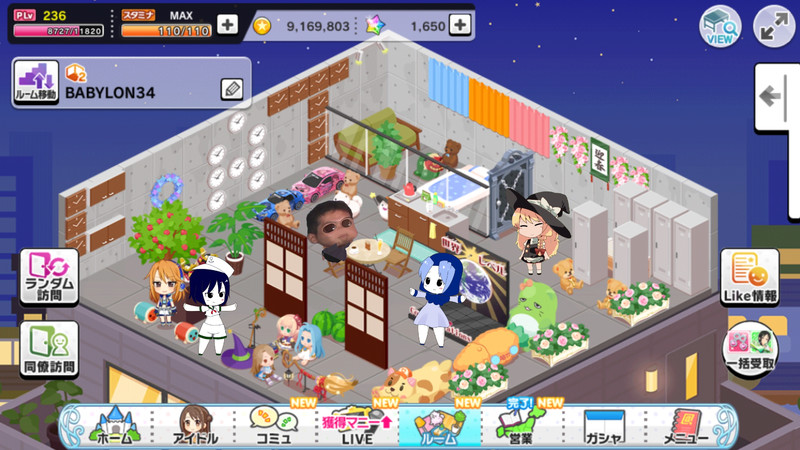Tap the ルーム移動 room move button
Image resolution: width=800 pixels, height=450 pixels.
tap(36, 83)
